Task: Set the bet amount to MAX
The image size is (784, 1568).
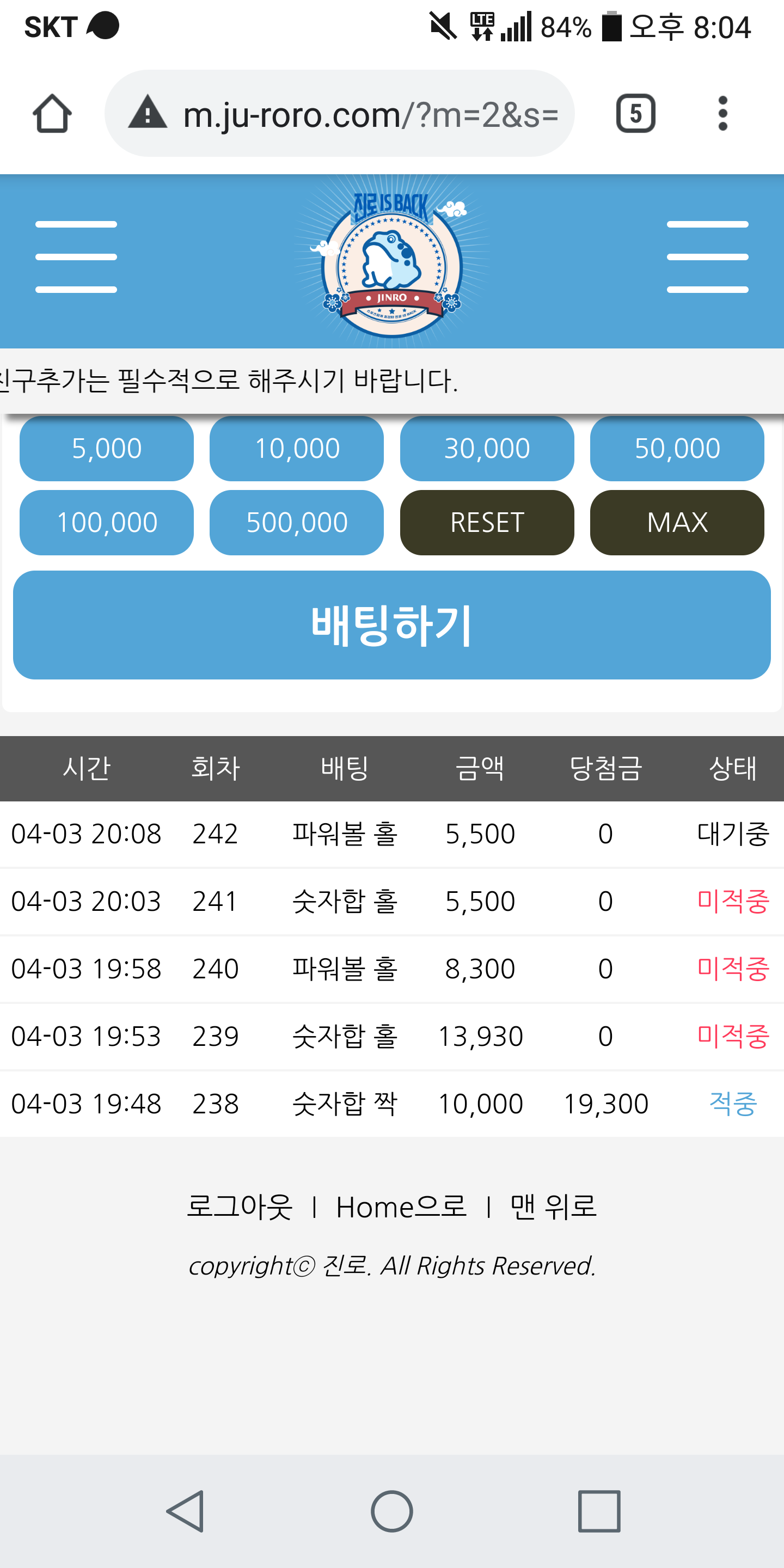Action: pyautogui.click(x=677, y=522)
